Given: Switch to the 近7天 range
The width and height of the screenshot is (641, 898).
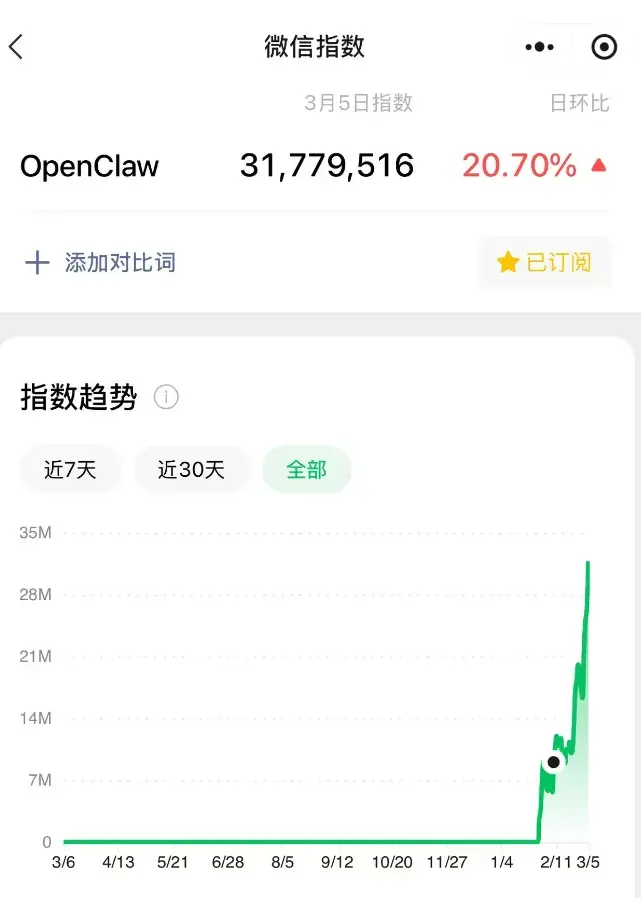Looking at the screenshot, I should [70, 469].
